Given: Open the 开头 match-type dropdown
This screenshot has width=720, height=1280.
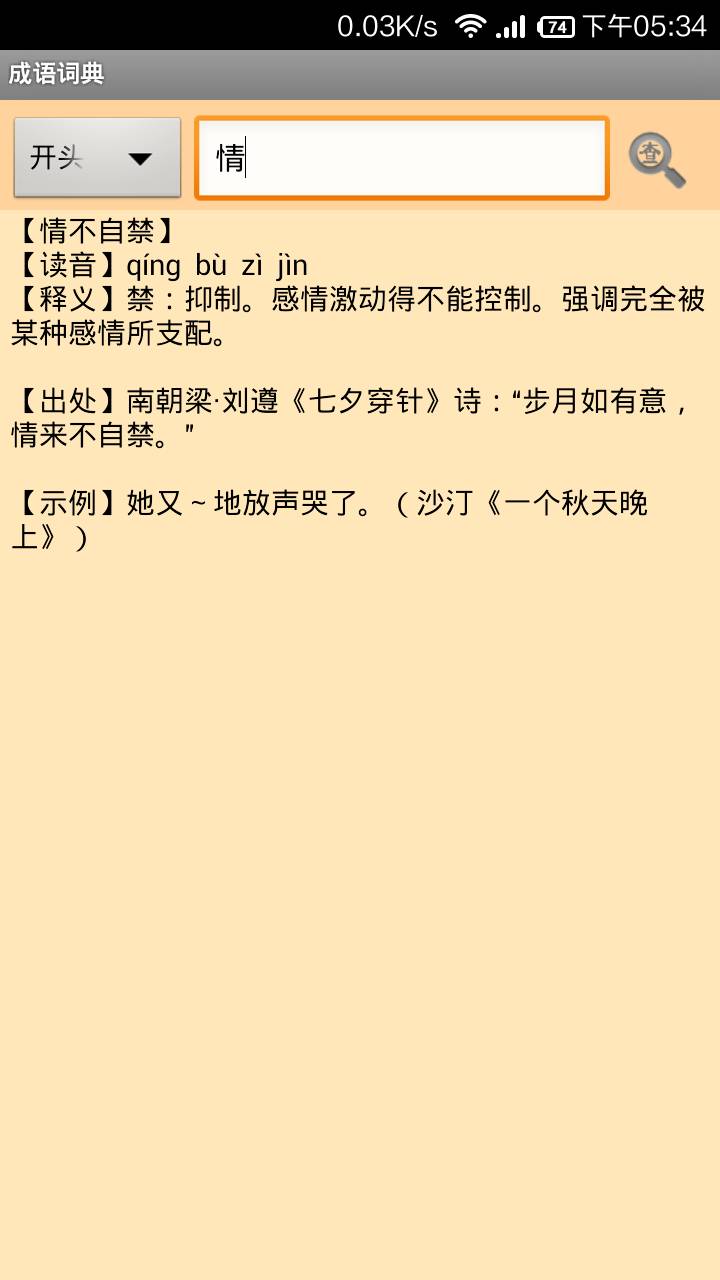Looking at the screenshot, I should (97, 157).
